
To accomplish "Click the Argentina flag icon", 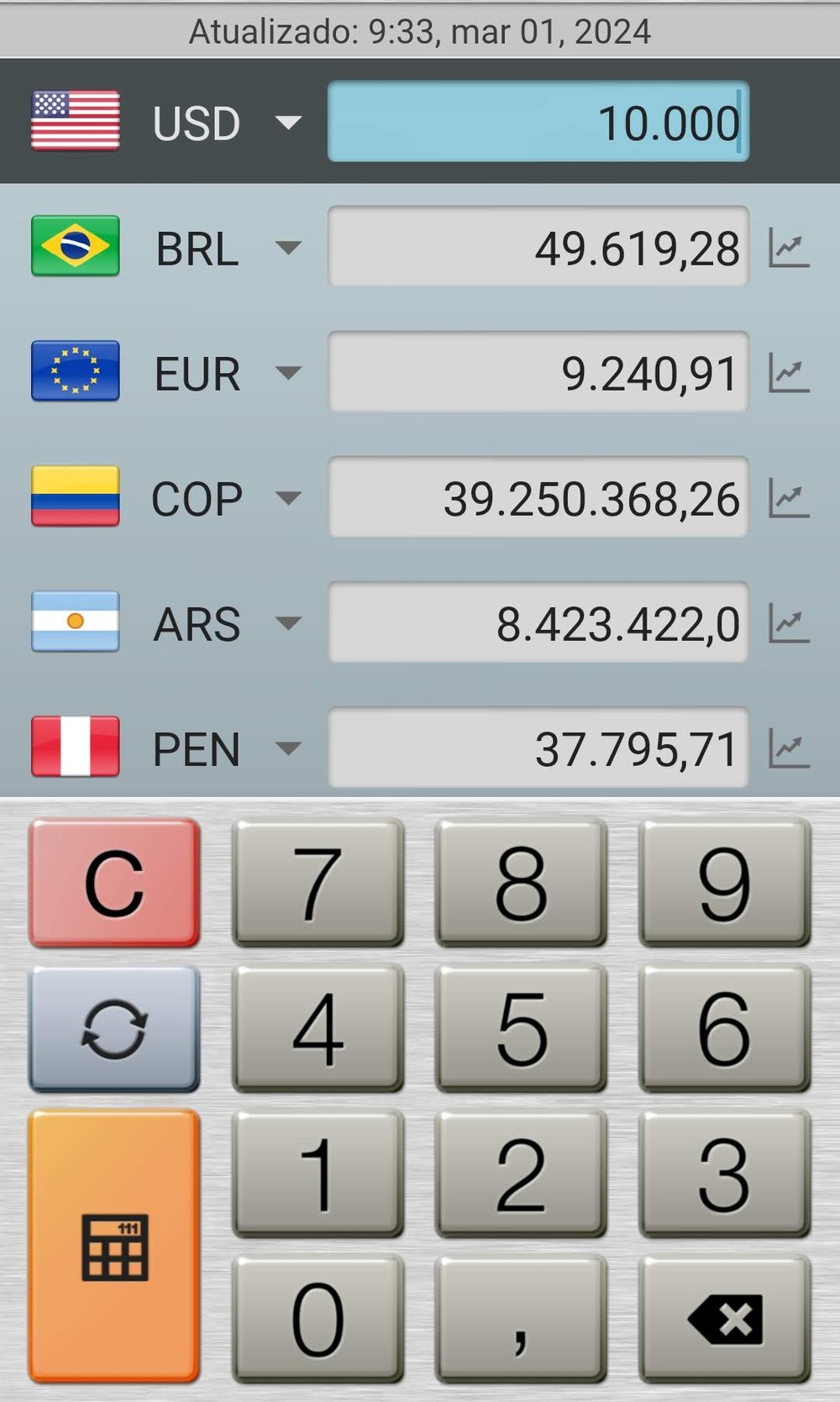I will pyautogui.click(x=74, y=622).
